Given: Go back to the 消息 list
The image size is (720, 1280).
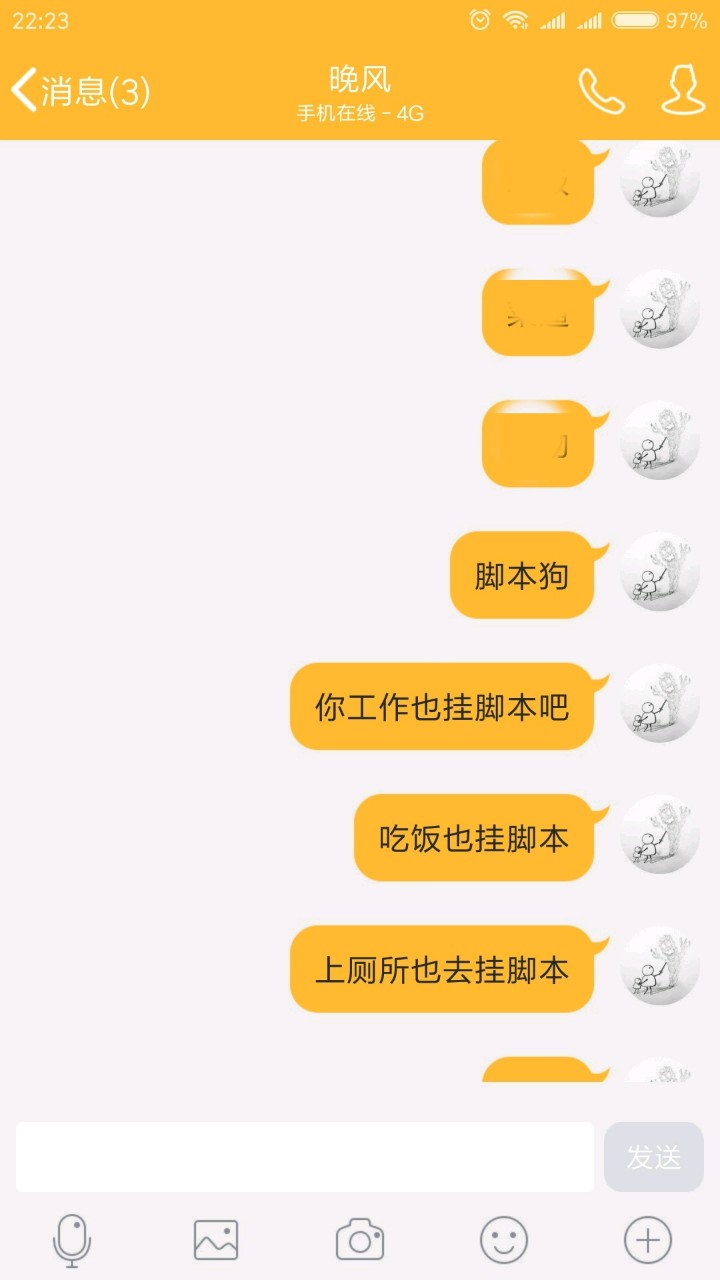Looking at the screenshot, I should click(x=80, y=92).
